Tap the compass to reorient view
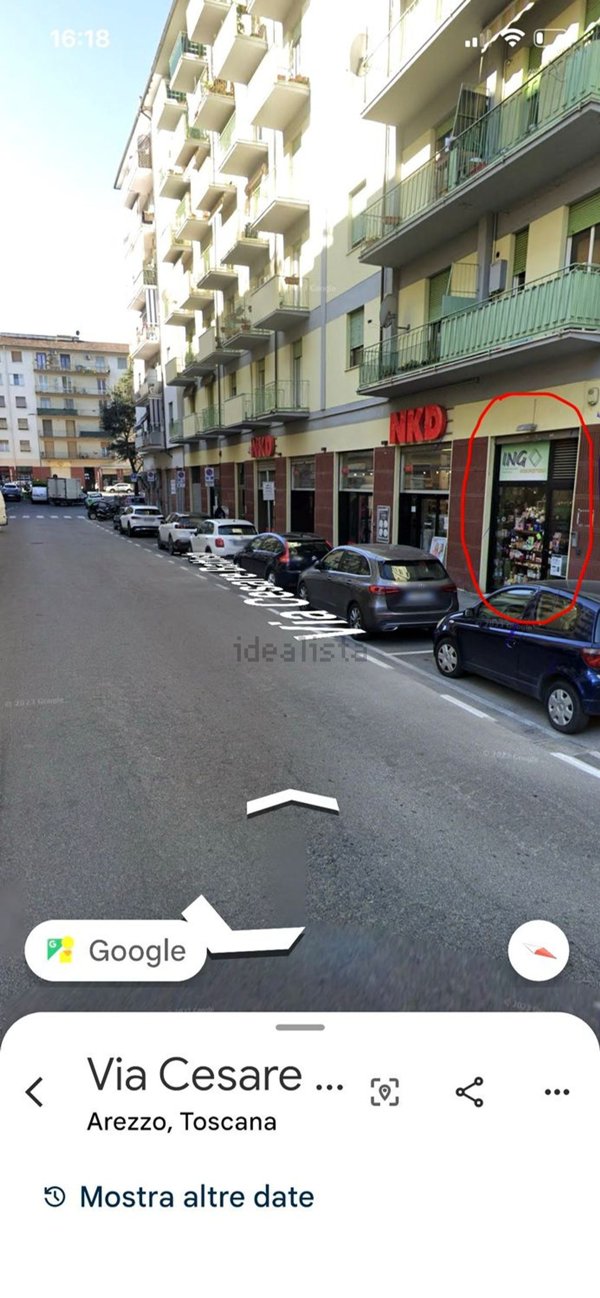Screen dimensions: 600x1298 (538, 951)
